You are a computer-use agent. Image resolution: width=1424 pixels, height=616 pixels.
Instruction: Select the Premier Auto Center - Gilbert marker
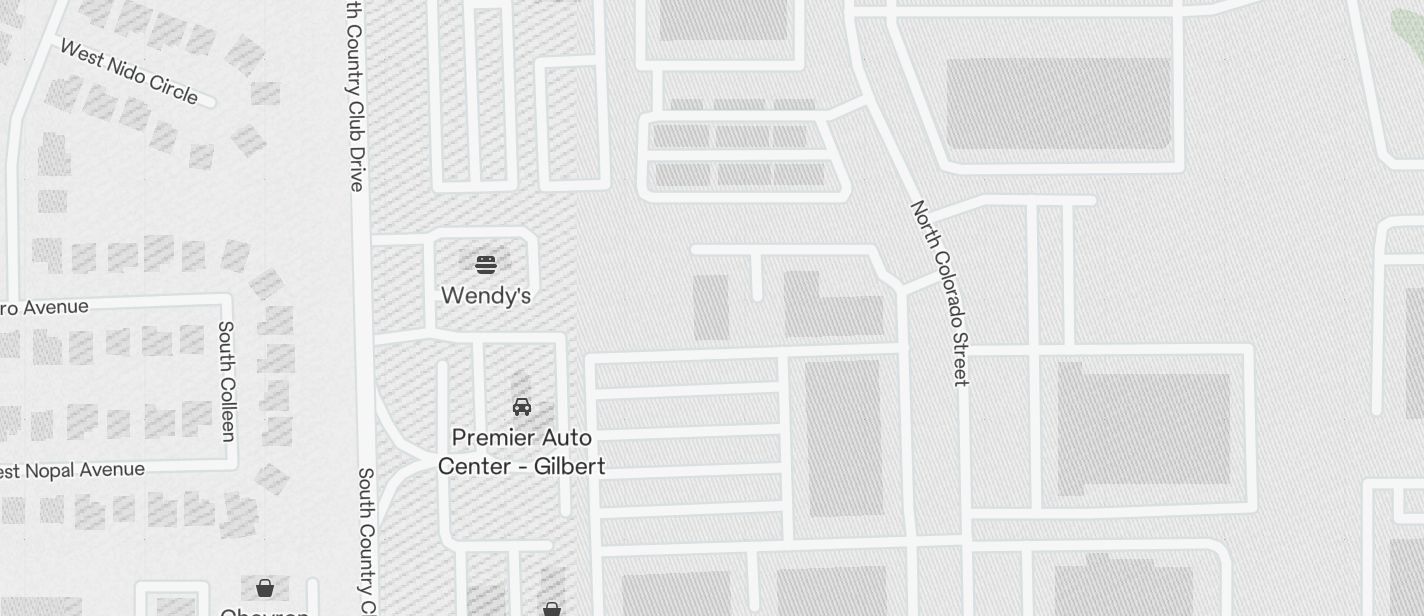click(x=522, y=407)
